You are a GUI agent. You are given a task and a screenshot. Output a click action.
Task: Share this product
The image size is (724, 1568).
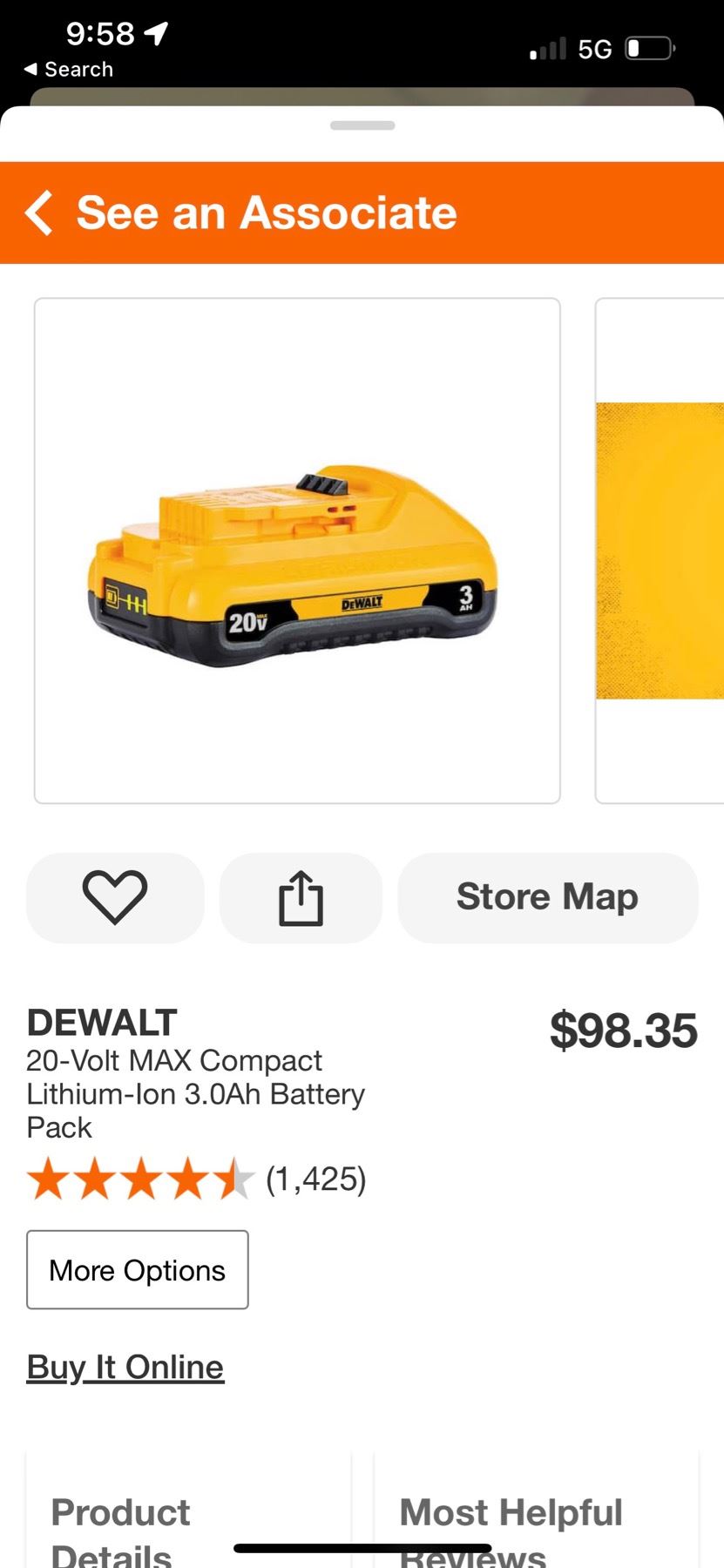(x=301, y=897)
